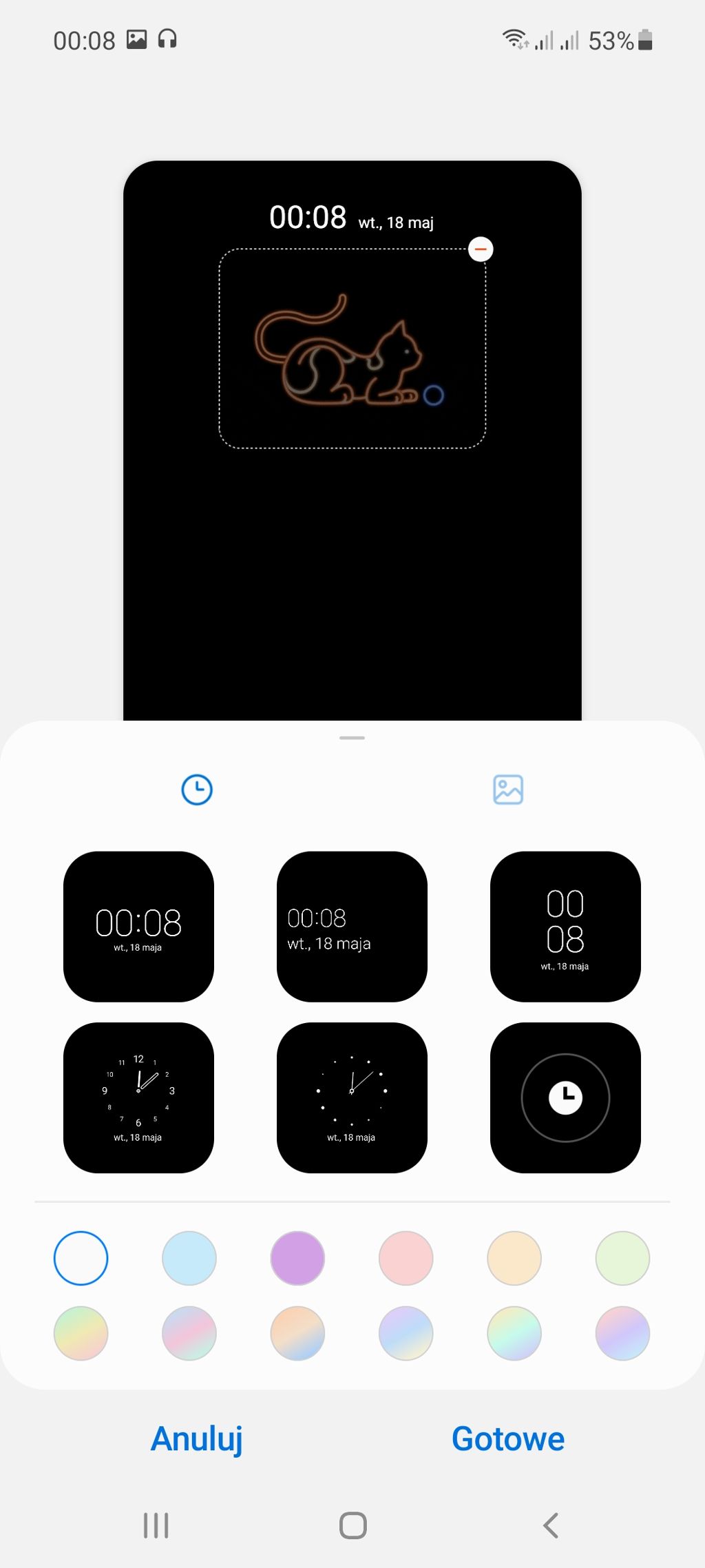This screenshot has width=705, height=1568.
Task: Select the dotted analog clock style
Action: (352, 1097)
